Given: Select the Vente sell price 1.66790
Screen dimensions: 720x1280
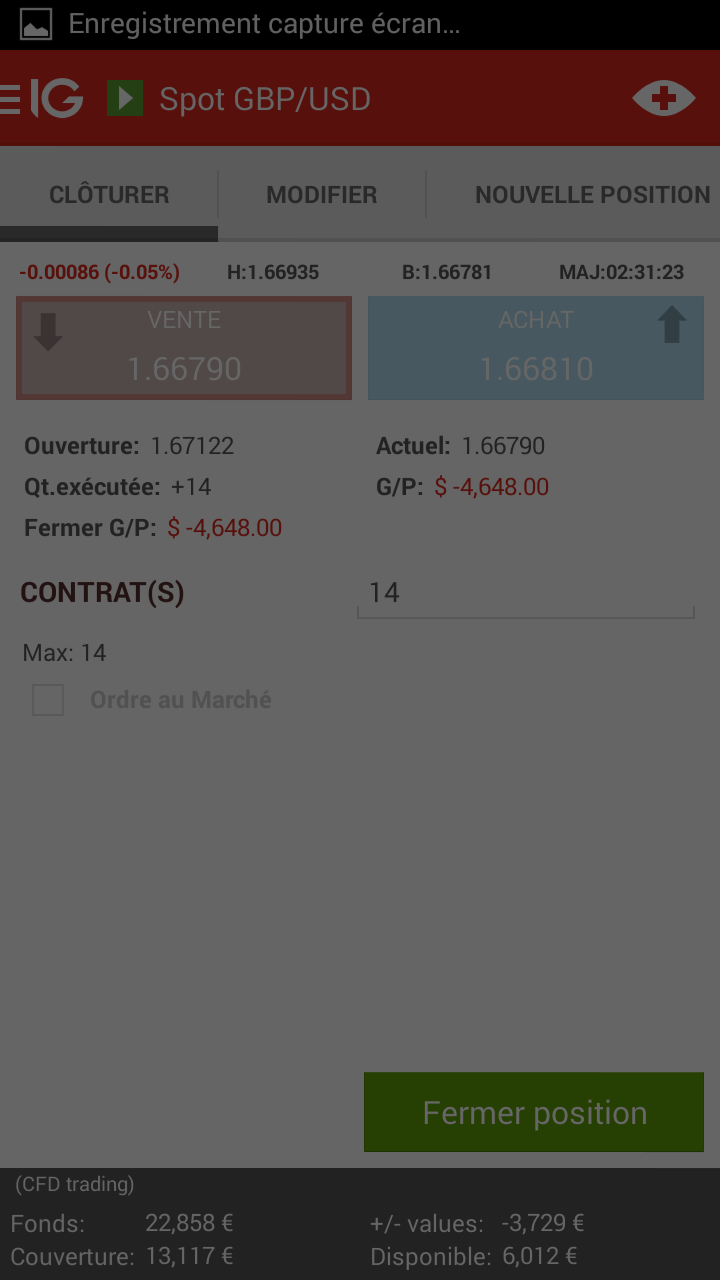Looking at the screenshot, I should coord(184,348).
